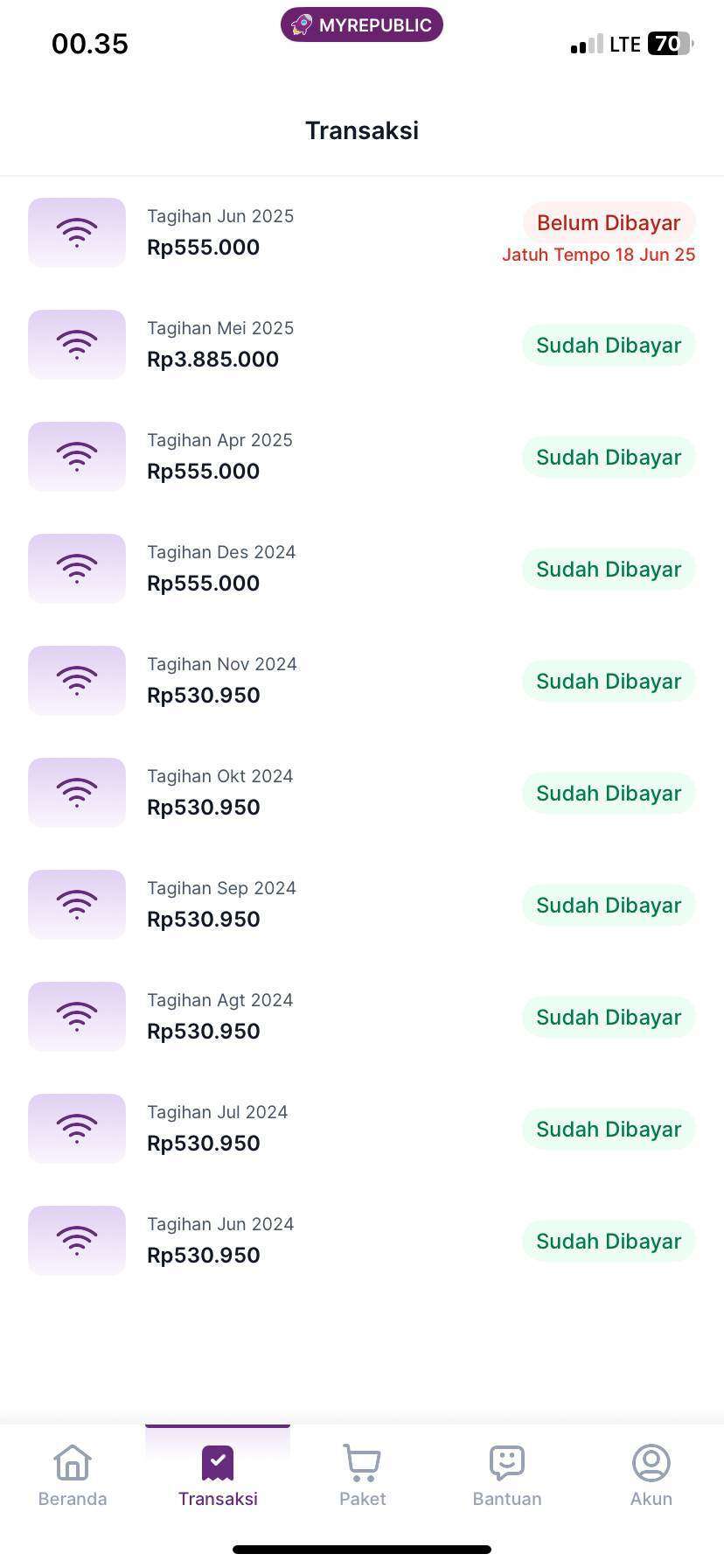View the Tagihan Sep 2024 bill
Viewport: 724px width, 1568px height.
362,905
